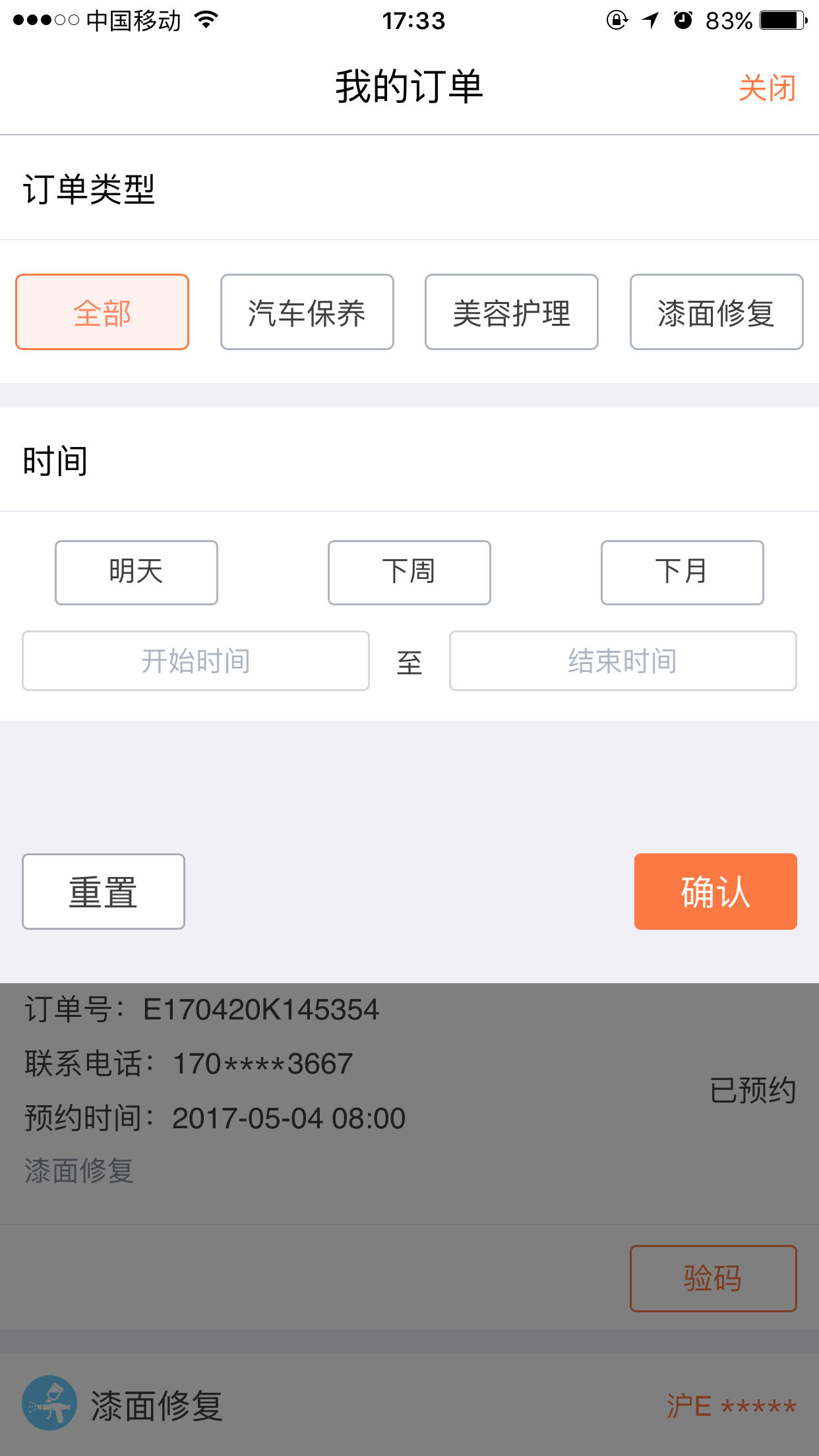The image size is (819, 1456).
Task: Select the 汽车保养 order type filter
Action: [x=307, y=311]
